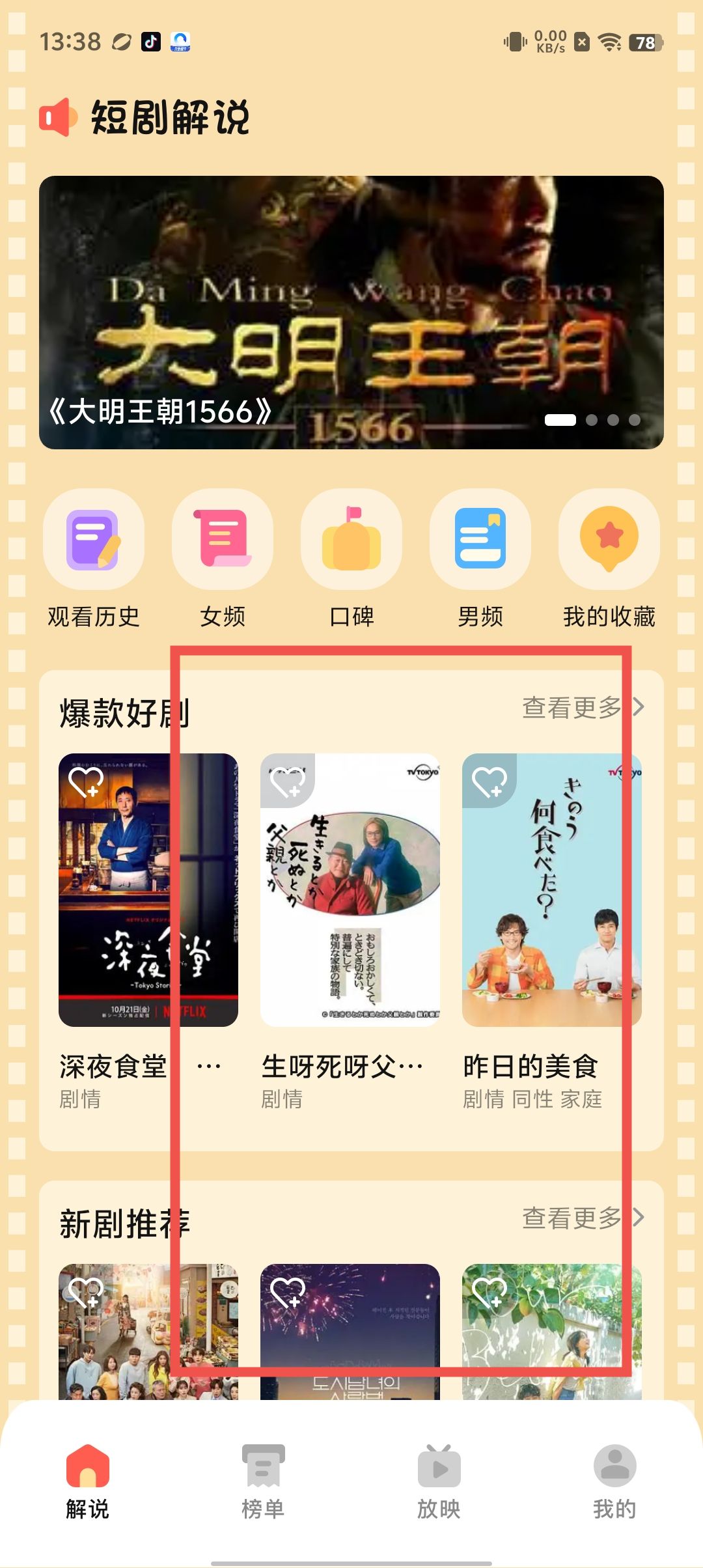The height and width of the screenshot is (1568, 703).
Task: Favorite 深夜食堂 with heart icon
Action: pyautogui.click(x=86, y=781)
